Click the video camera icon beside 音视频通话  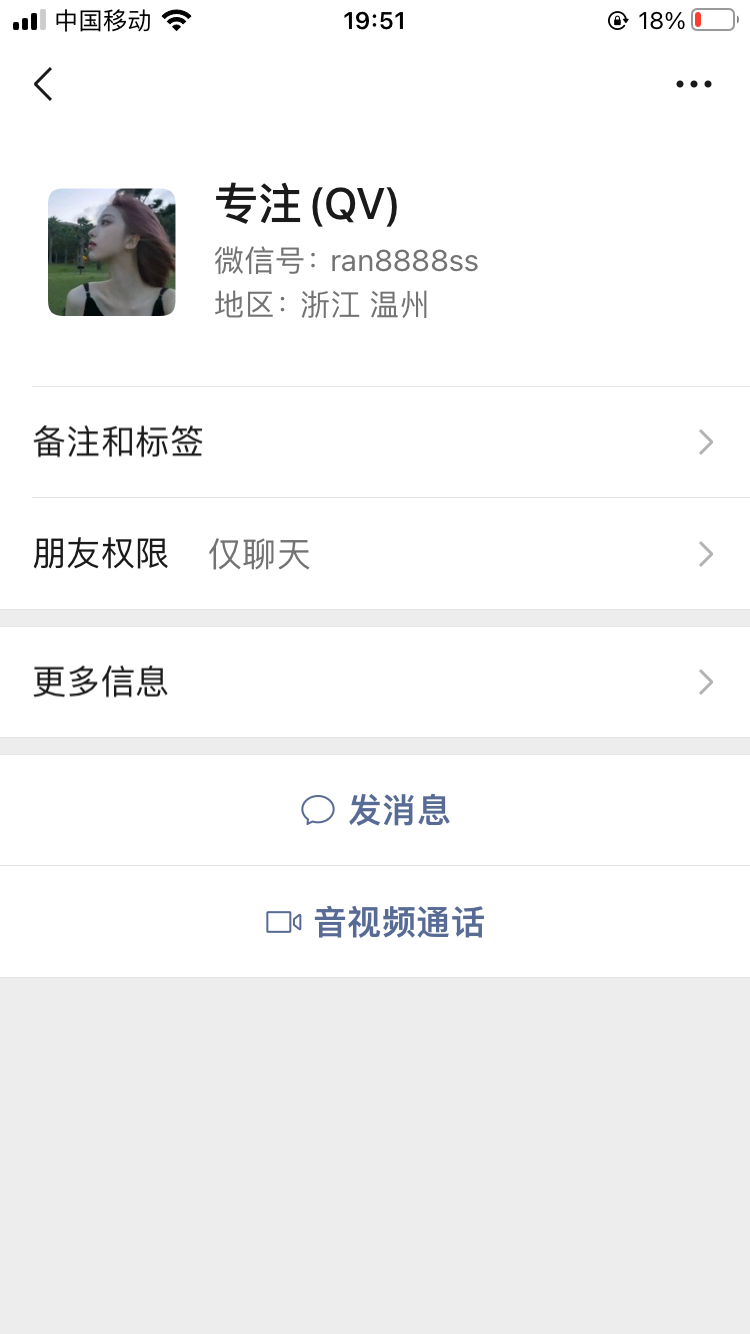tap(283, 922)
